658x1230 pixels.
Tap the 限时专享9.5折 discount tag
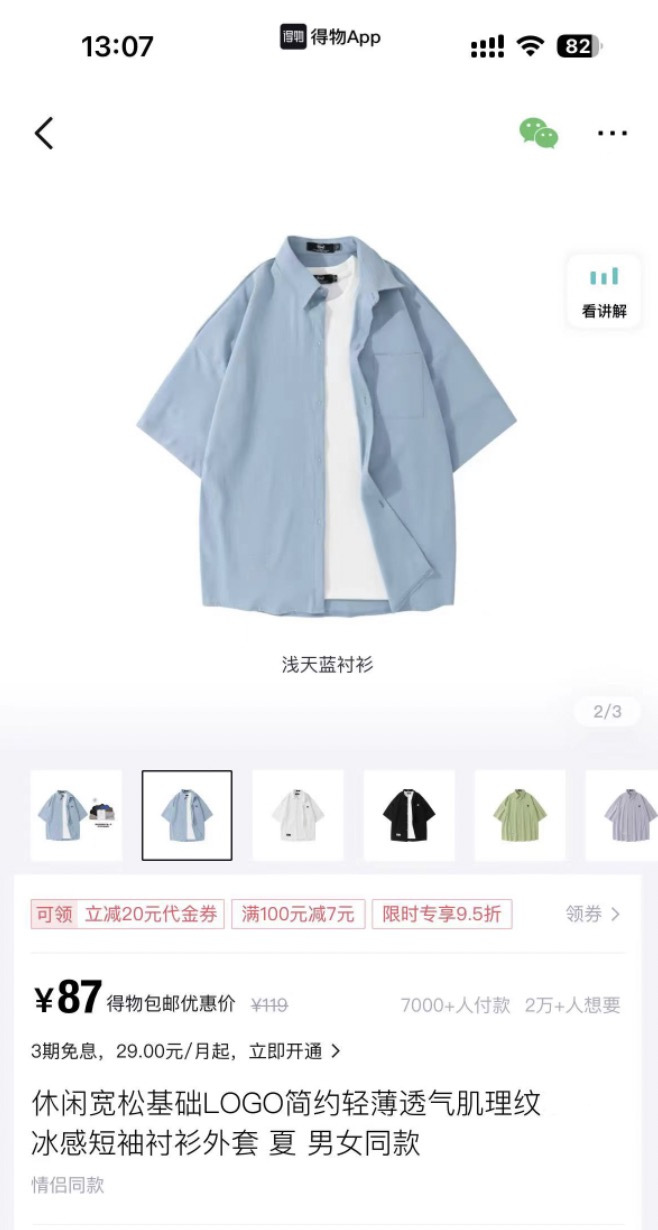click(x=442, y=914)
